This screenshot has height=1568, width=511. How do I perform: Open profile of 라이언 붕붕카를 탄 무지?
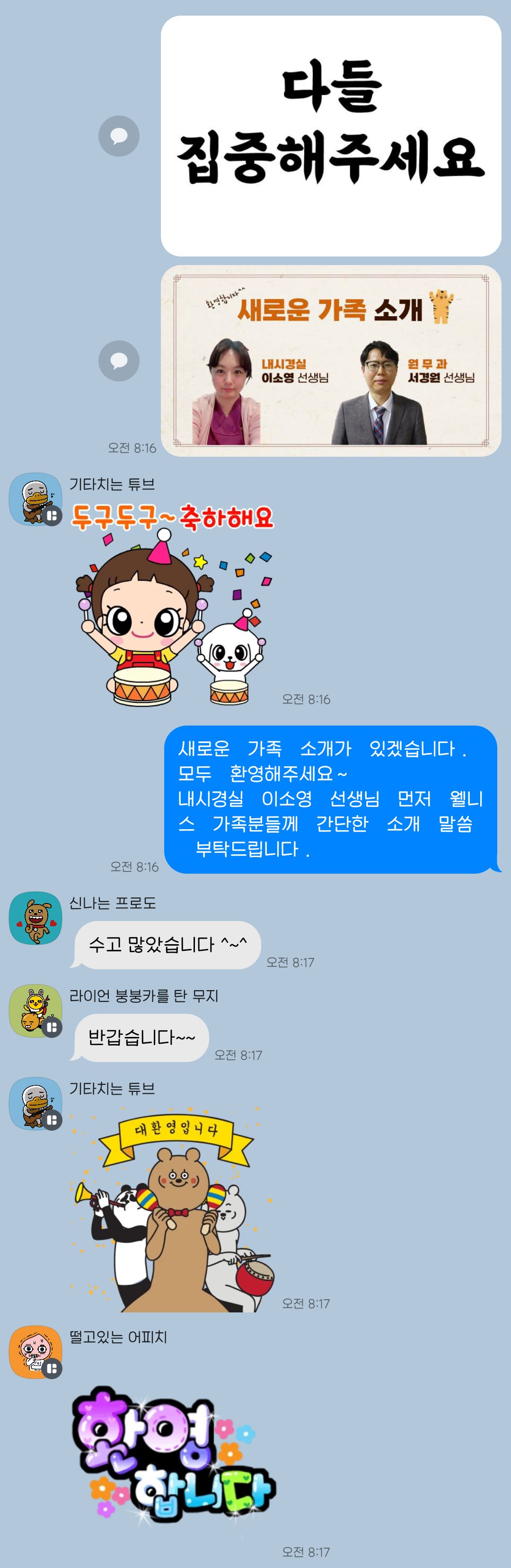coord(35,1010)
